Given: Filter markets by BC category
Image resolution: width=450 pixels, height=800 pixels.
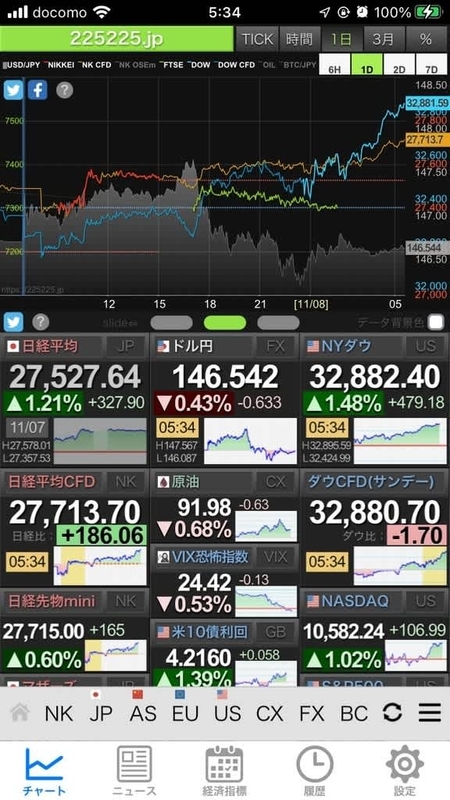Looking at the screenshot, I should pos(354,713).
